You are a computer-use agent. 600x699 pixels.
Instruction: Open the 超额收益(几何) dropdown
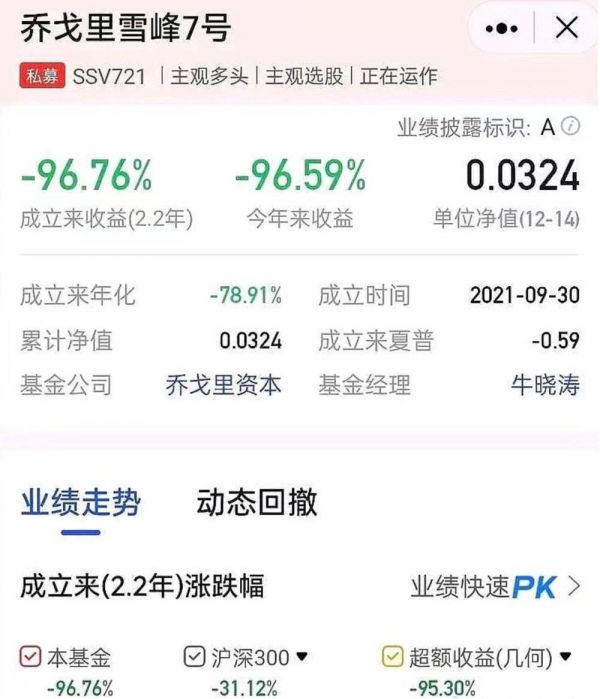pos(564,658)
